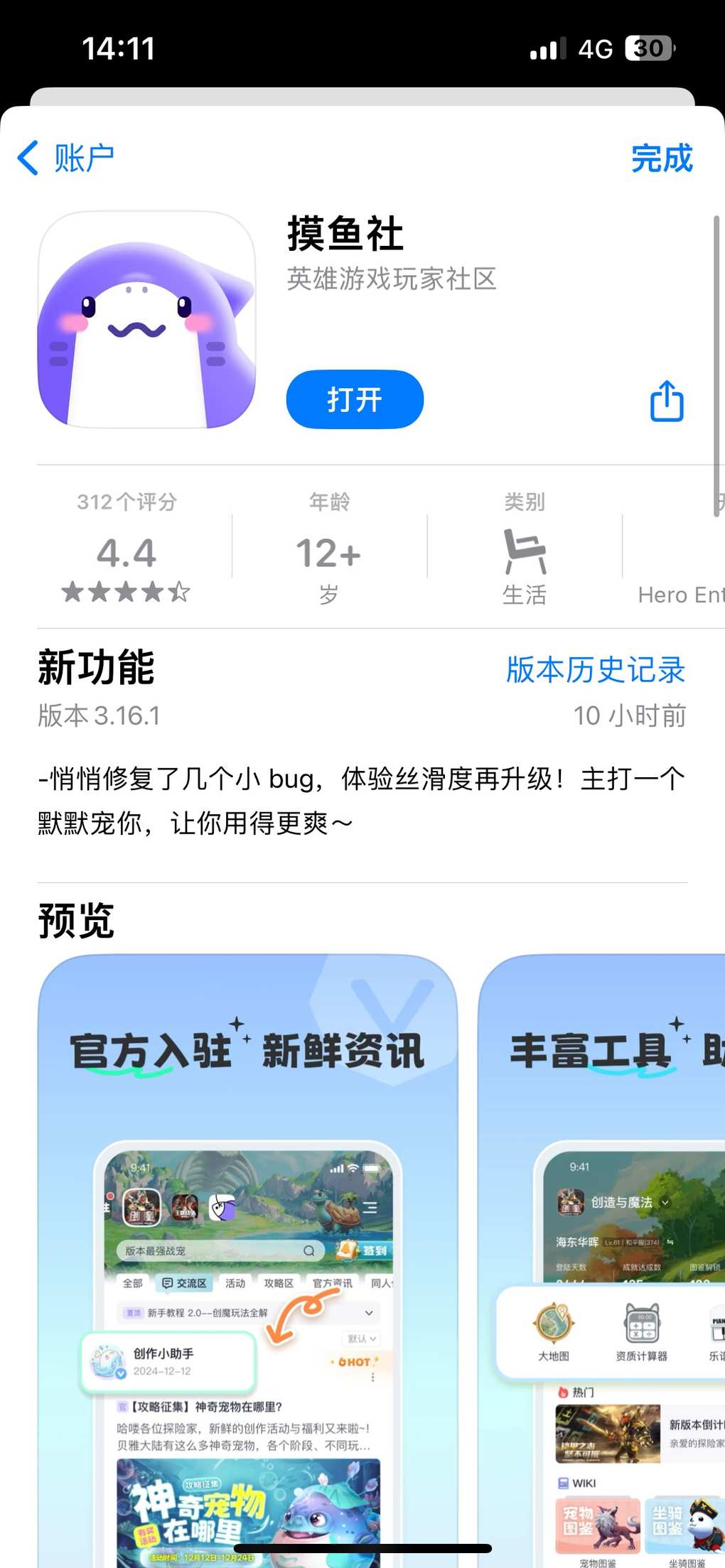Open the 312个评分 ratings section
The image size is (725, 1568).
click(127, 548)
